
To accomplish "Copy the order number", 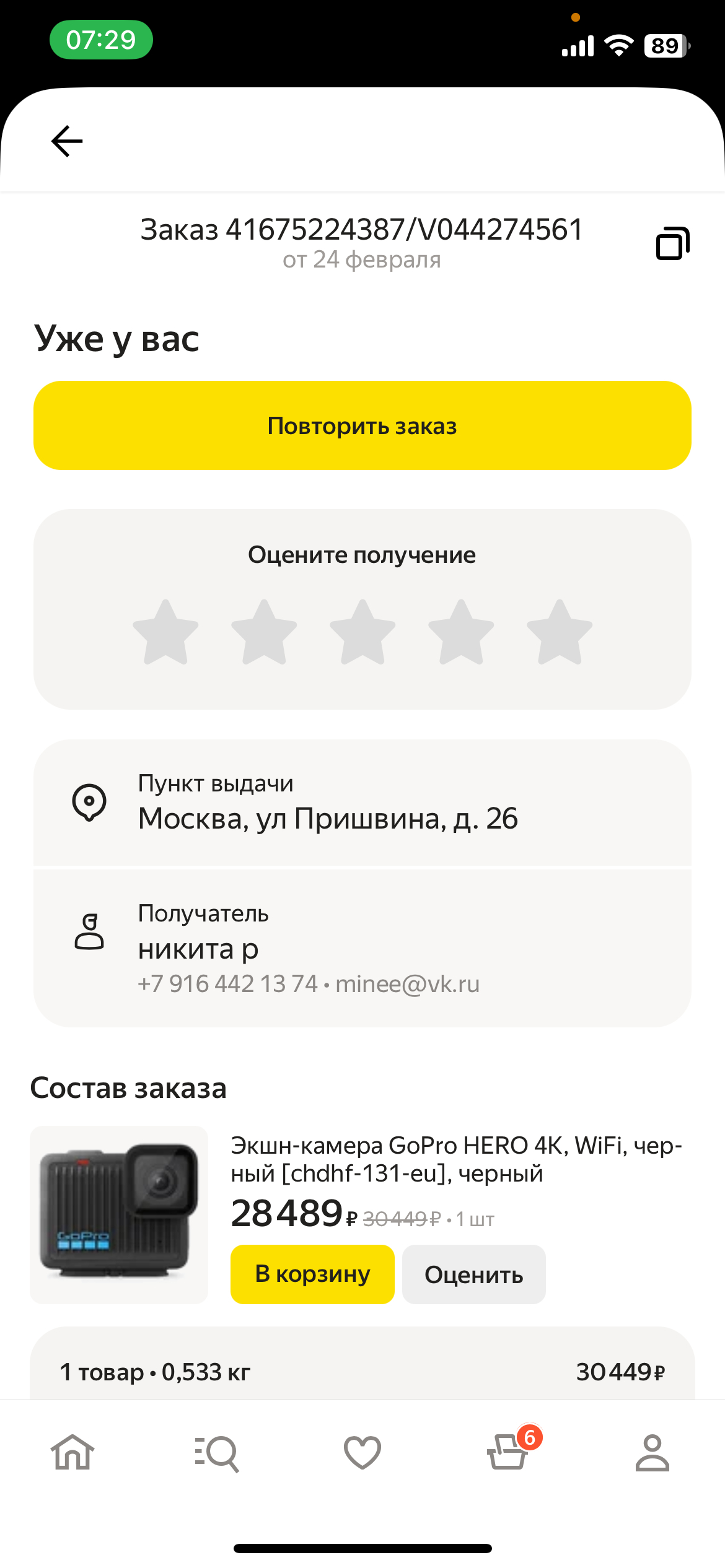I will click(672, 243).
